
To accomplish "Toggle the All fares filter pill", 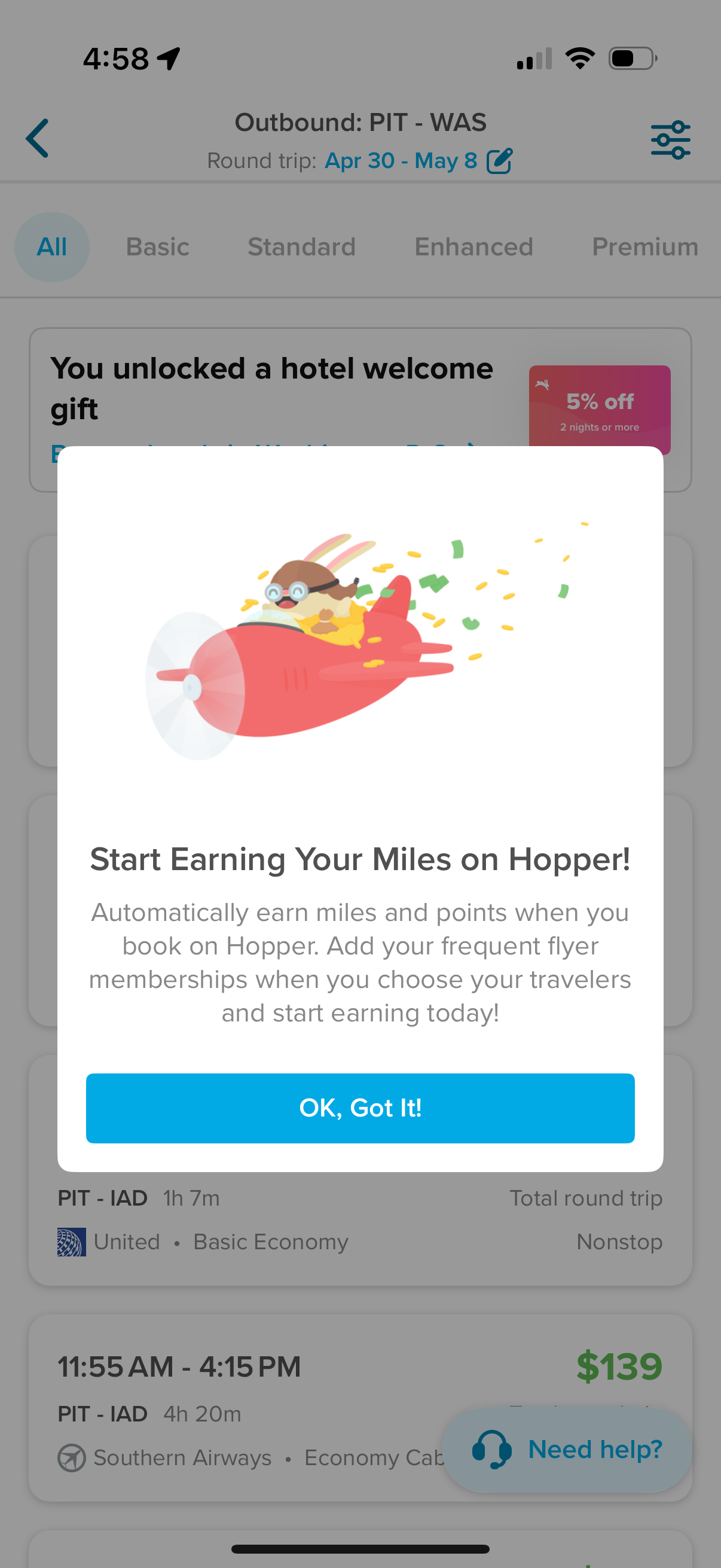I will click(x=52, y=247).
